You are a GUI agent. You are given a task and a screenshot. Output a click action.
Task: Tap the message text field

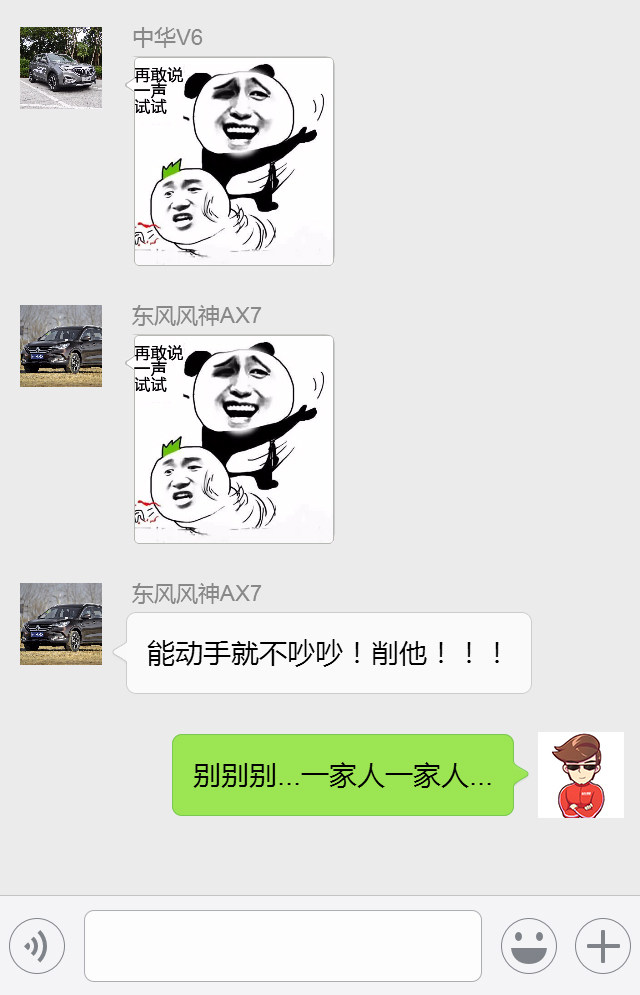pos(283,946)
